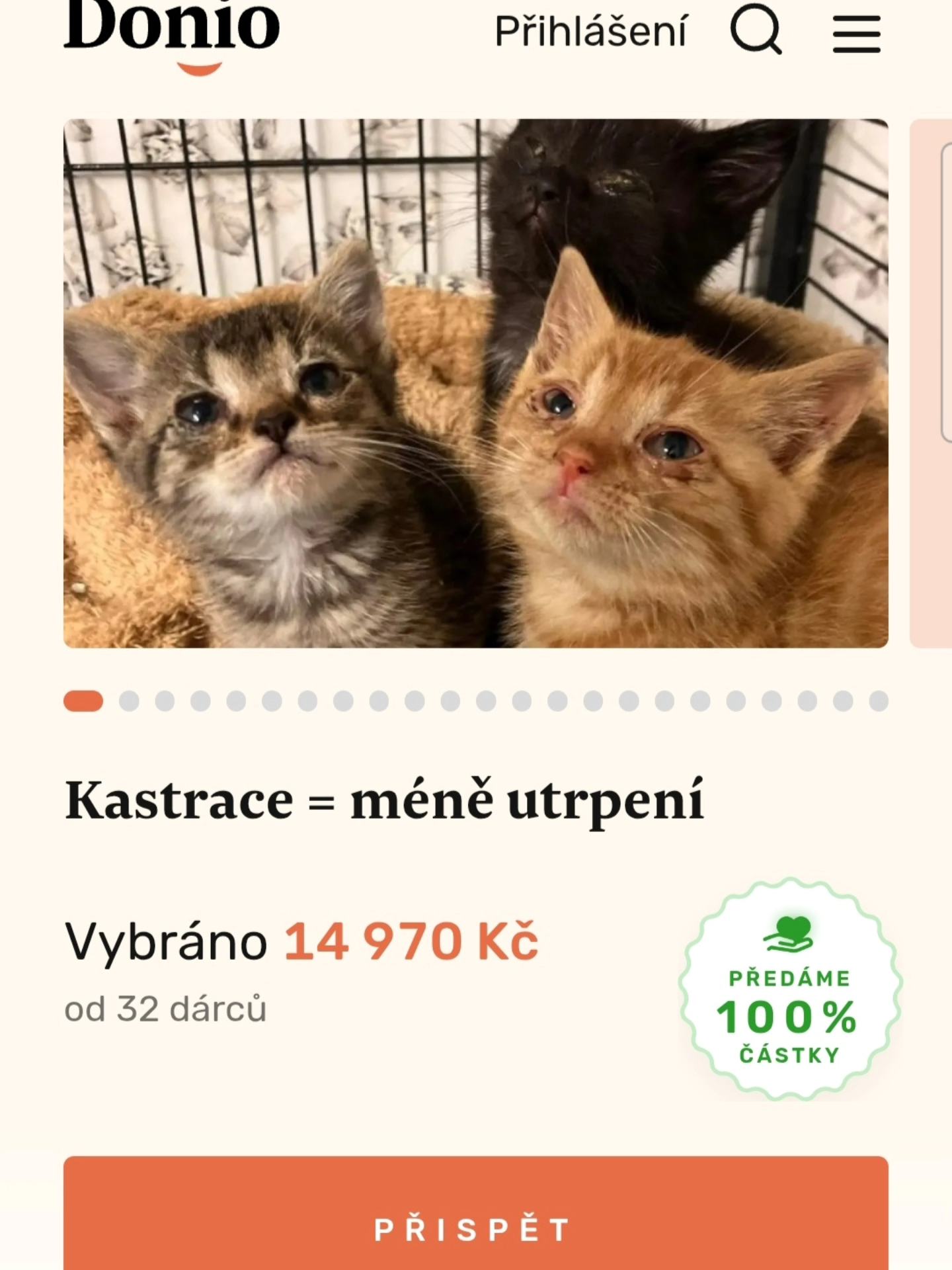The image size is (952, 1270).
Task: Open the Přihlášení login link
Action: click(590, 32)
